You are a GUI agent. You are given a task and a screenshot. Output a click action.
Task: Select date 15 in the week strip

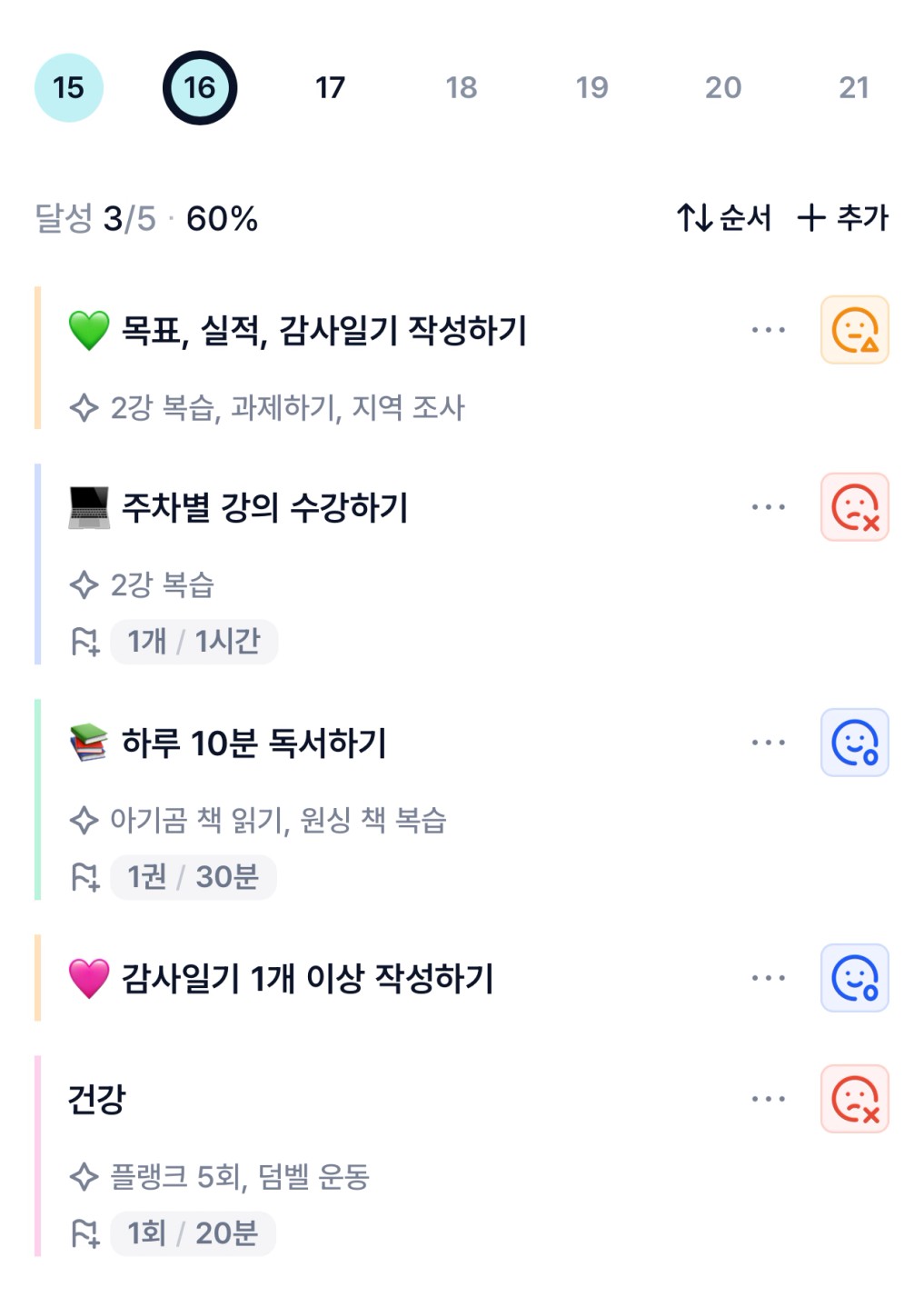[69, 87]
